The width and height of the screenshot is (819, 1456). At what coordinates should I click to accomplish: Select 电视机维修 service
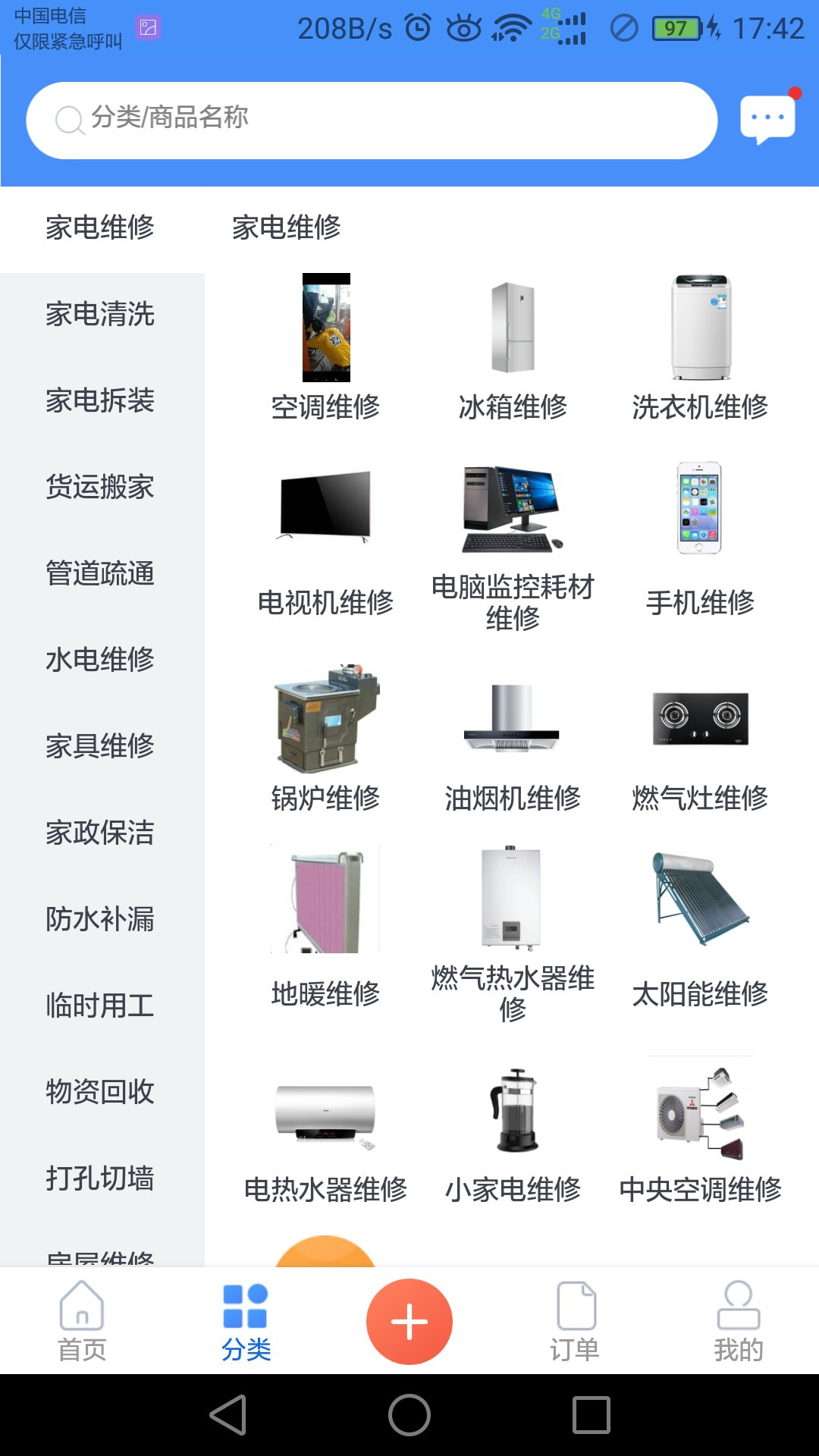pos(326,531)
